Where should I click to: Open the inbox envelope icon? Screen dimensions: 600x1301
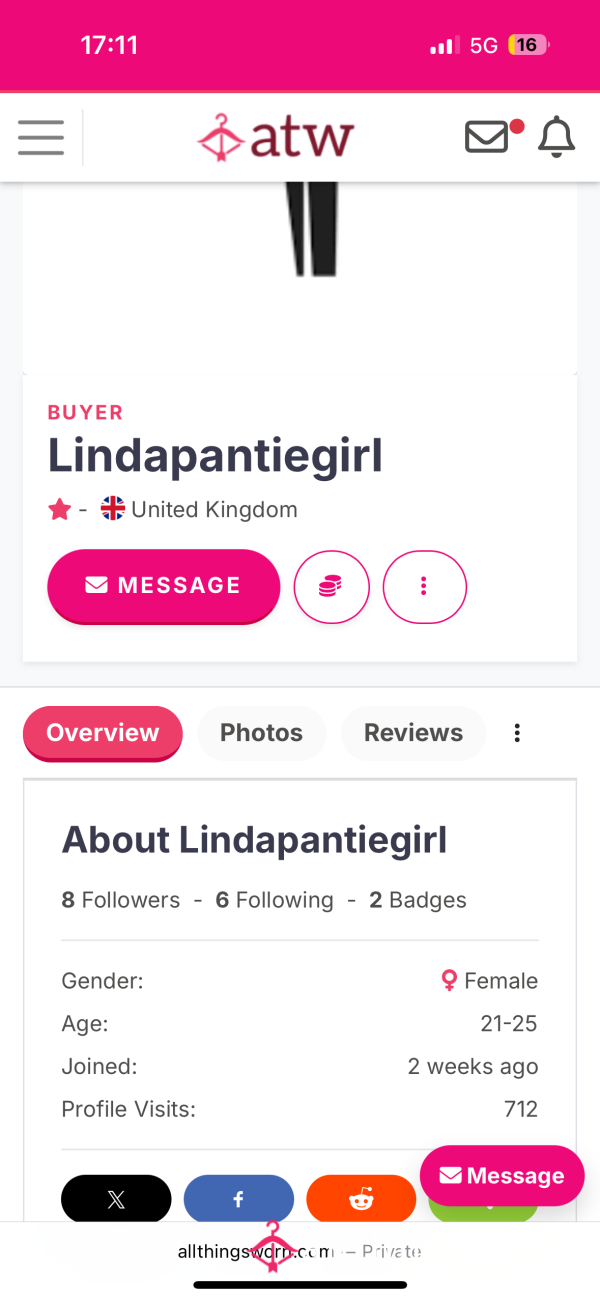(x=487, y=137)
